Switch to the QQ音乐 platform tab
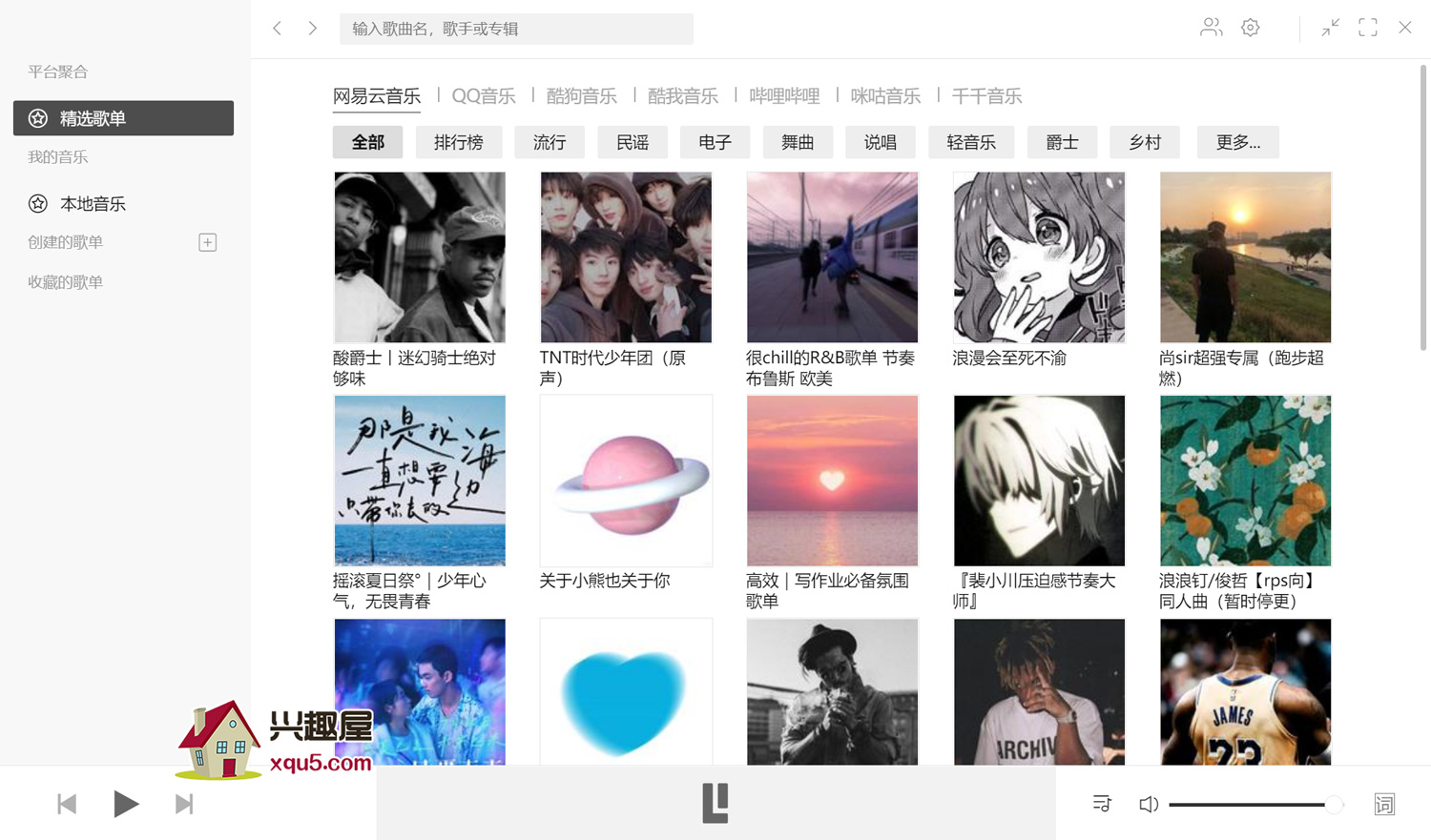1431x840 pixels. coord(483,95)
